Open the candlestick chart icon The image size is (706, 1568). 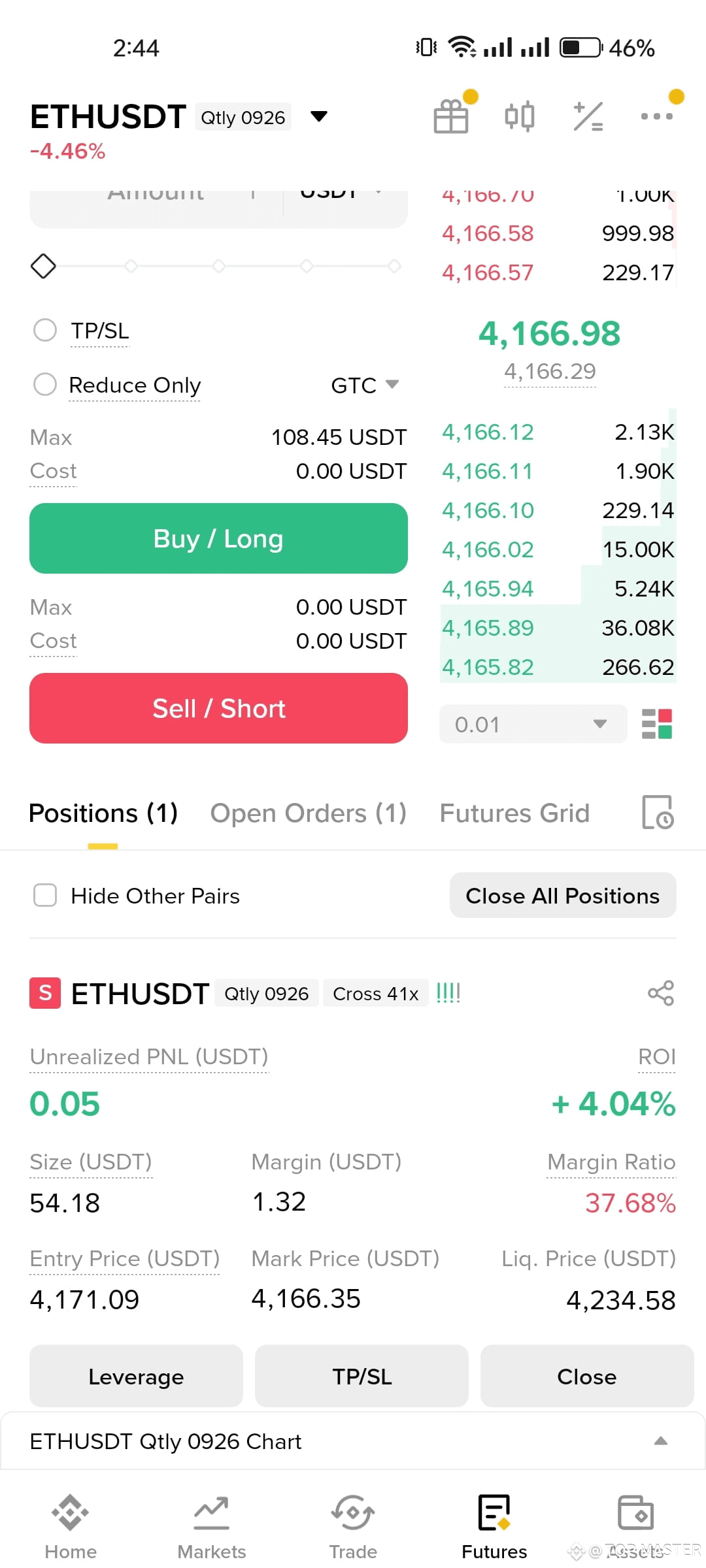[520, 117]
